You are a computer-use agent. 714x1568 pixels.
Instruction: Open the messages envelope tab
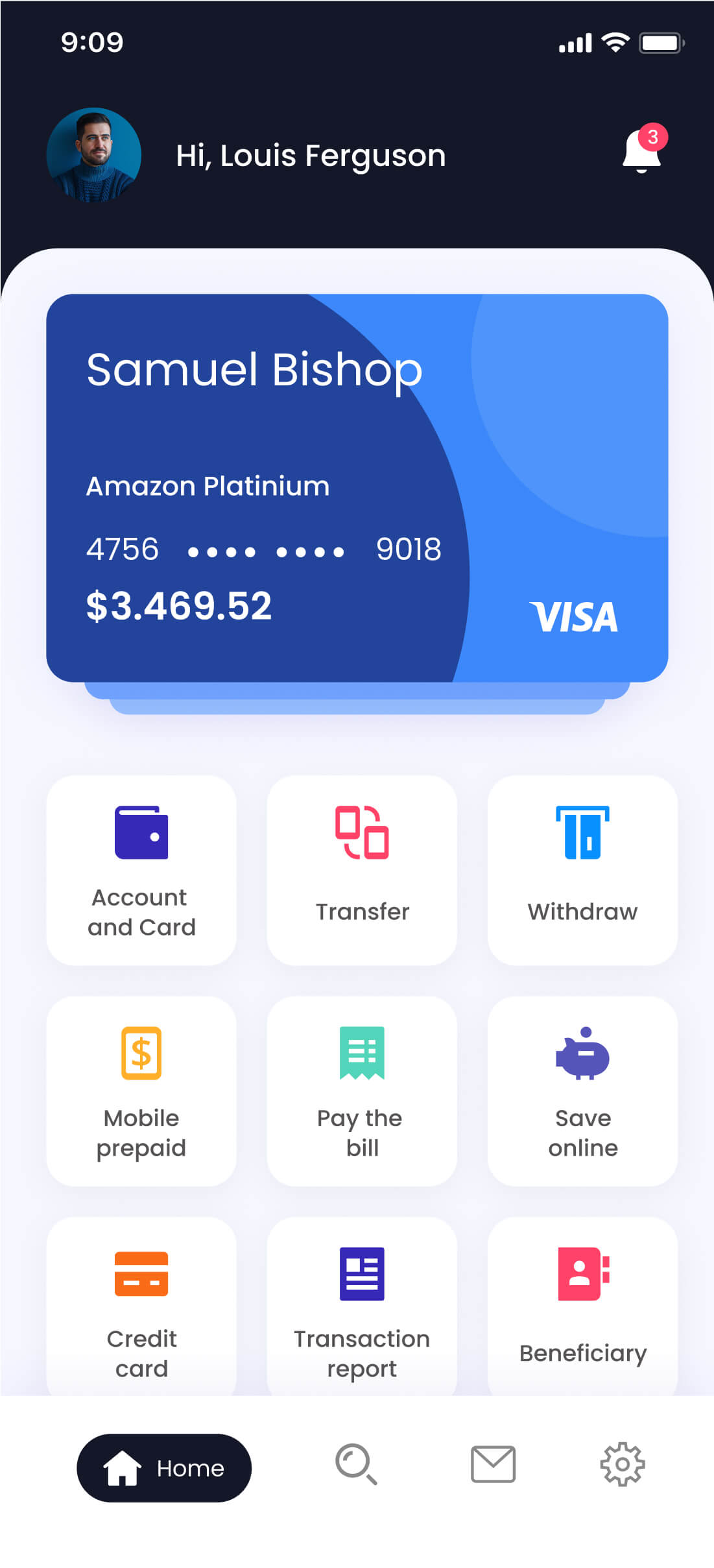(x=493, y=1464)
